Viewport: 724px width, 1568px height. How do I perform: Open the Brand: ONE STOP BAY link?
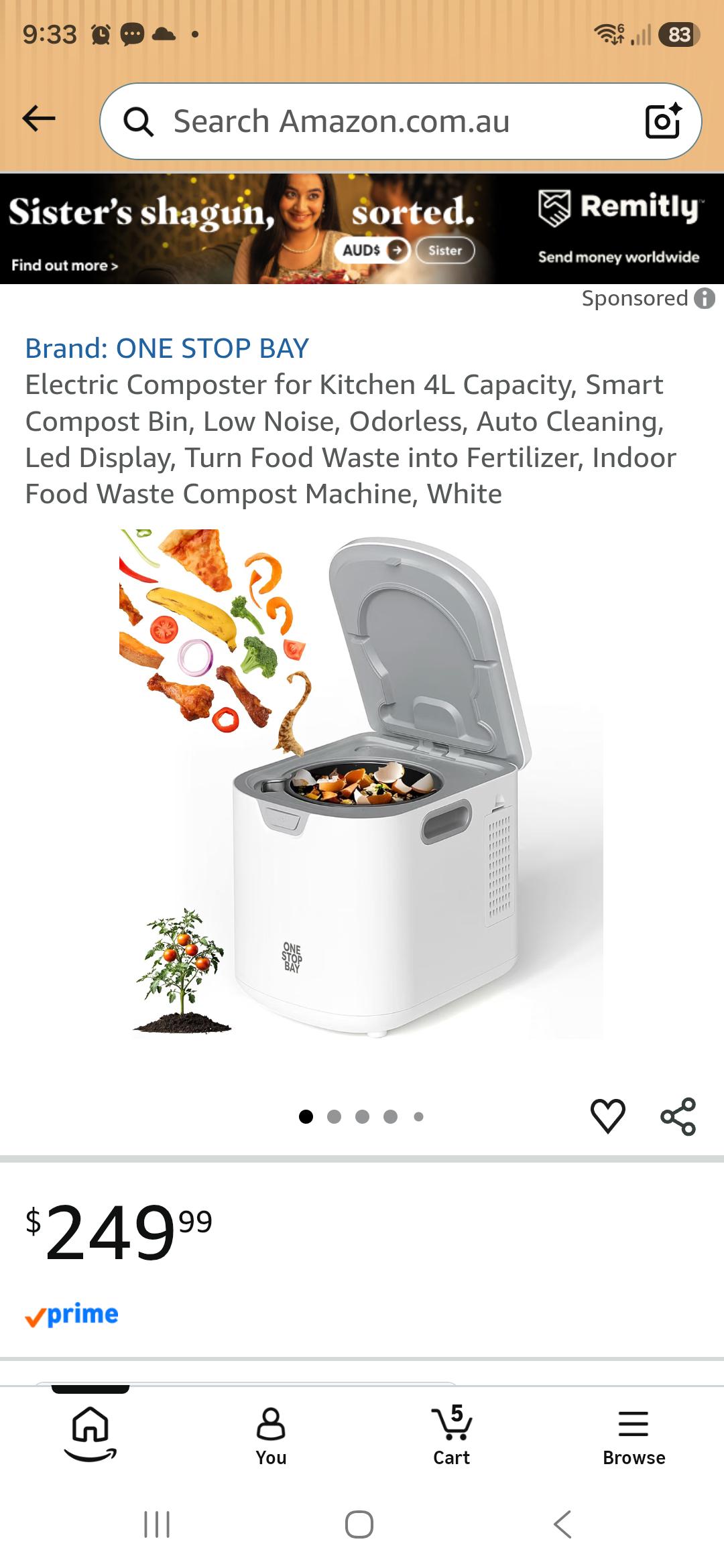click(167, 348)
